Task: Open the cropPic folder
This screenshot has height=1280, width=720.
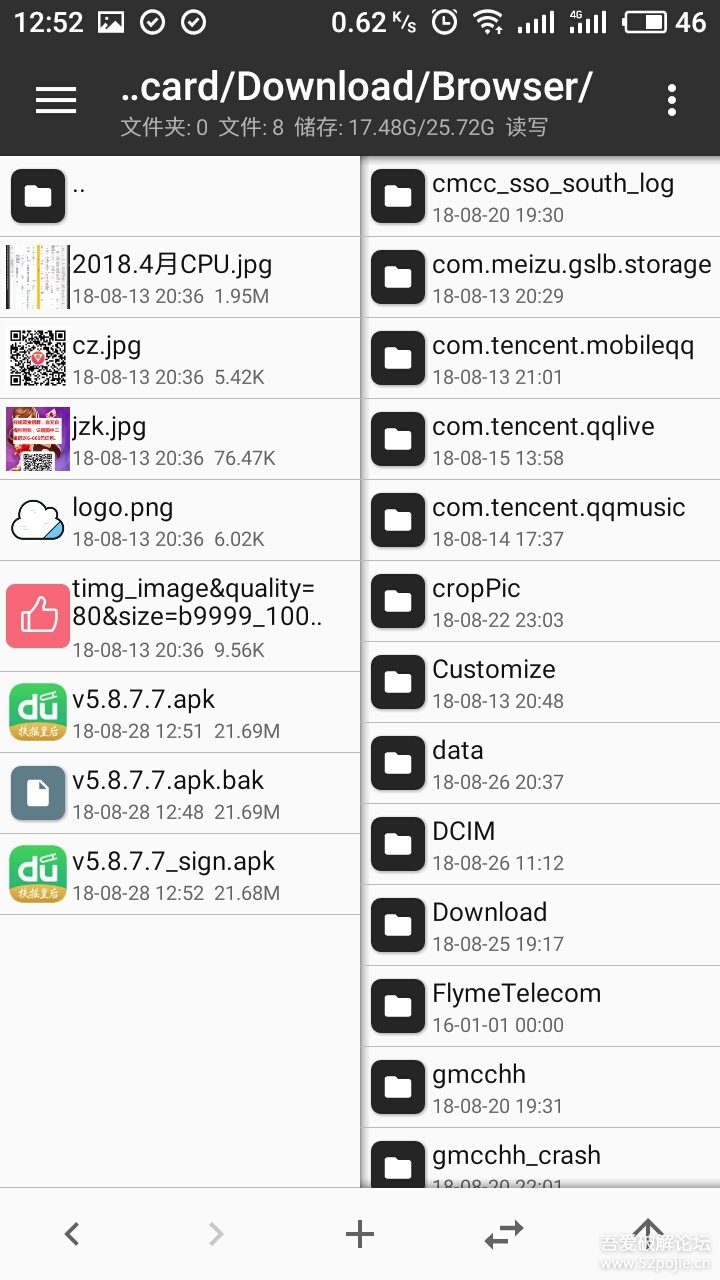Action: [540, 601]
